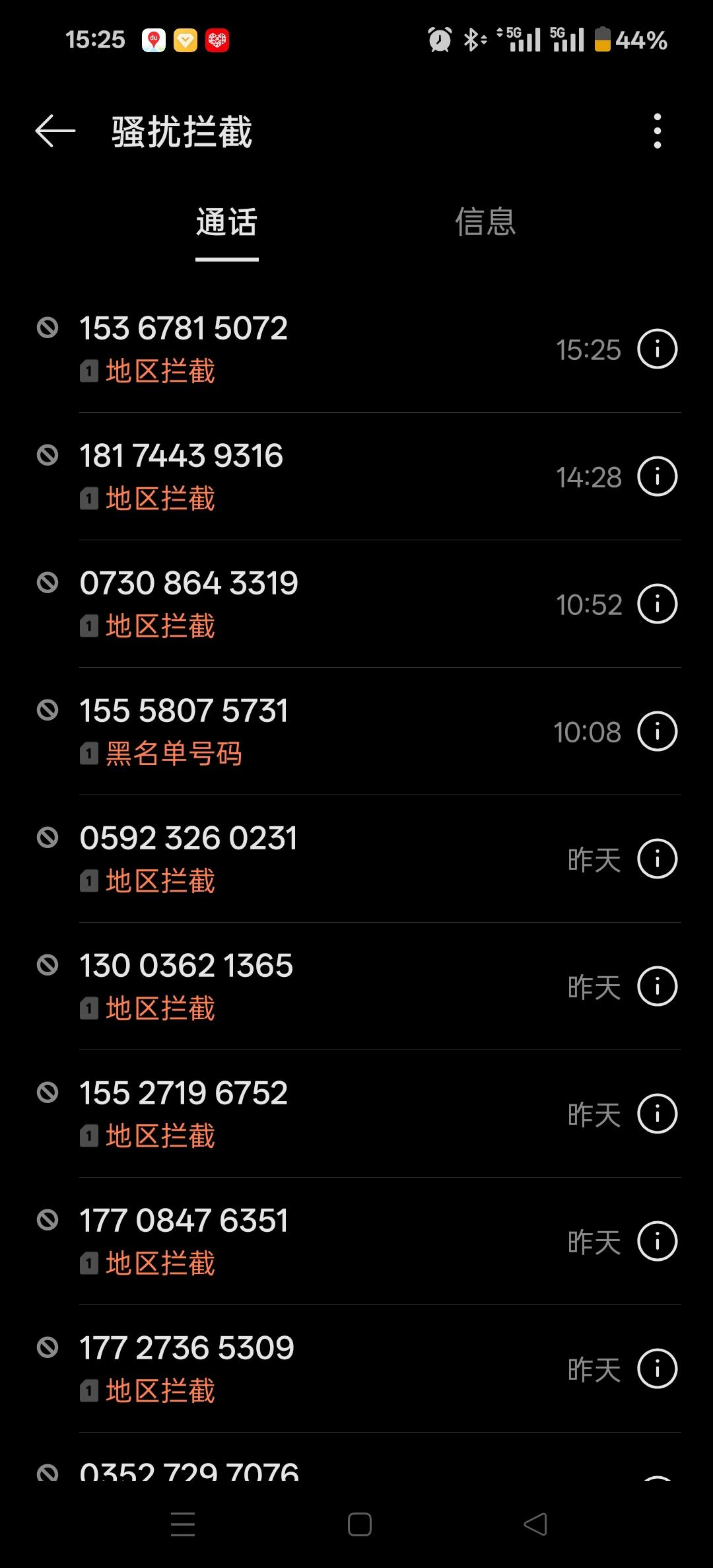Screen dimensions: 713x1568
Task: Open recent apps from navigation bar
Action: pos(183,1524)
